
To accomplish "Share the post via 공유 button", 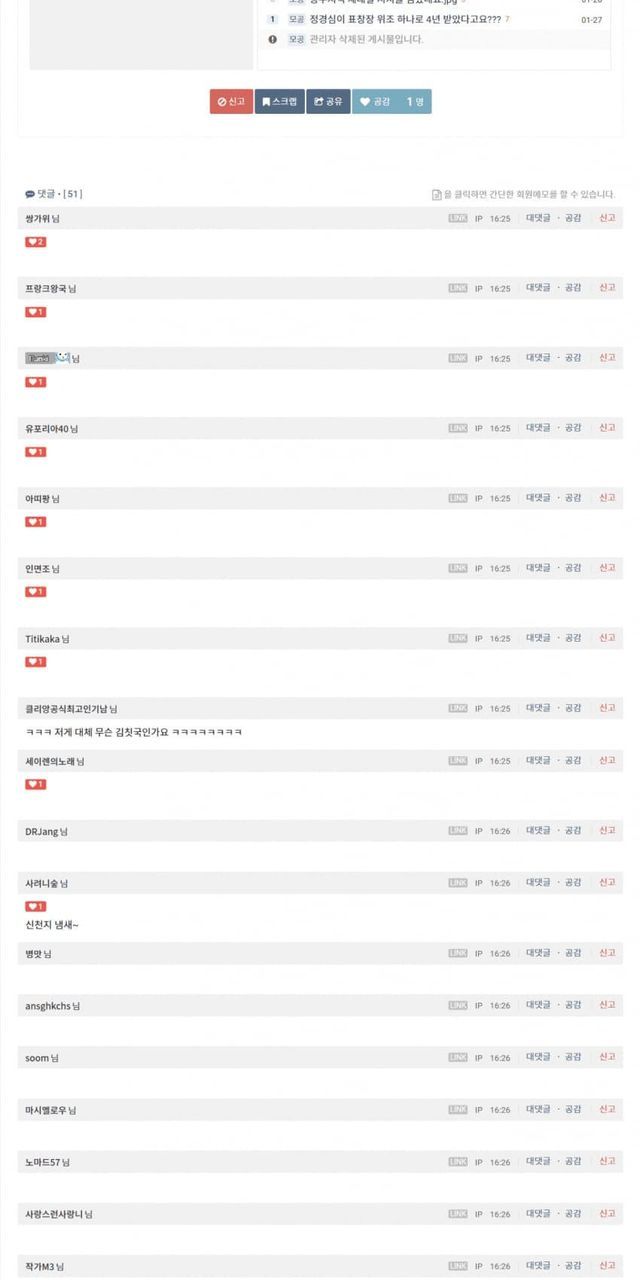I will pos(328,101).
